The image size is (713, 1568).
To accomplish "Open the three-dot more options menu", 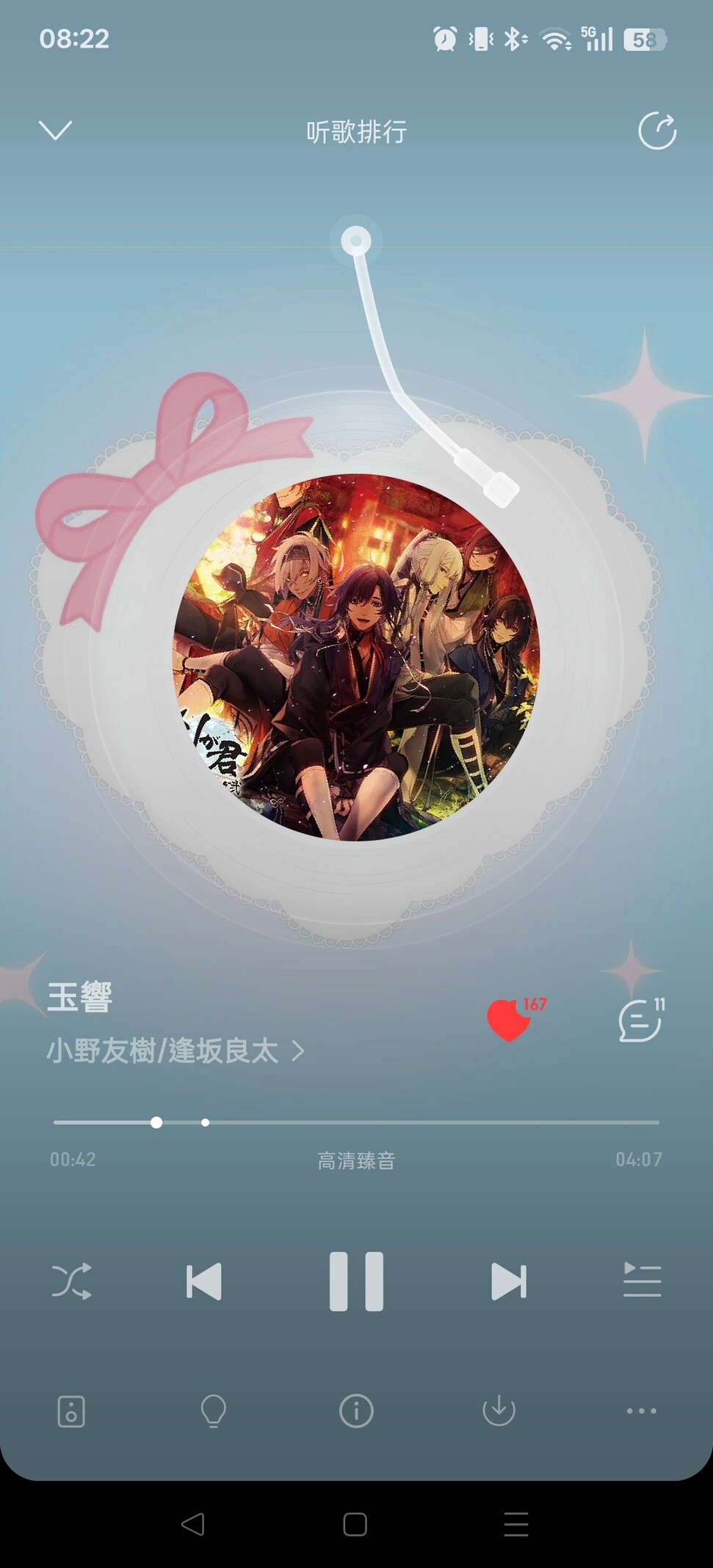I will click(x=641, y=1411).
